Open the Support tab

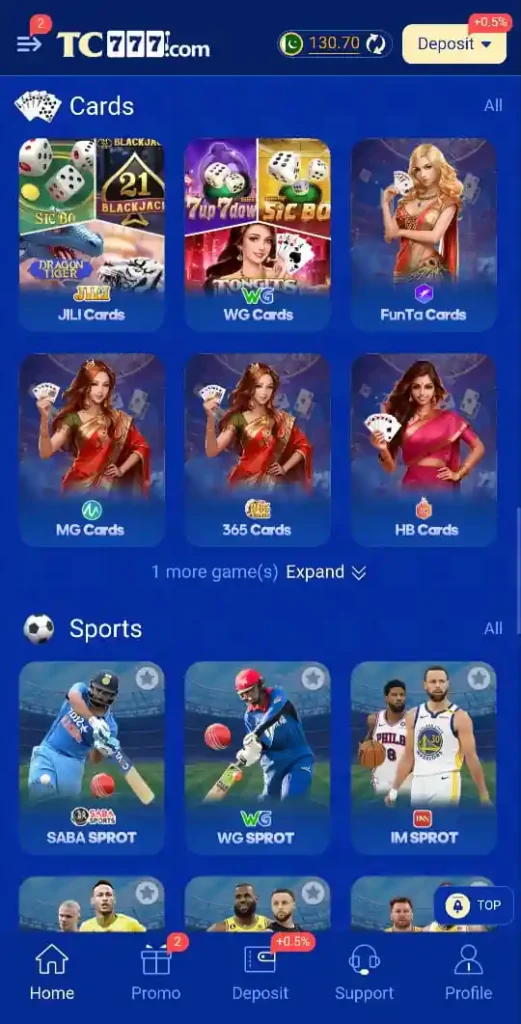[x=364, y=972]
